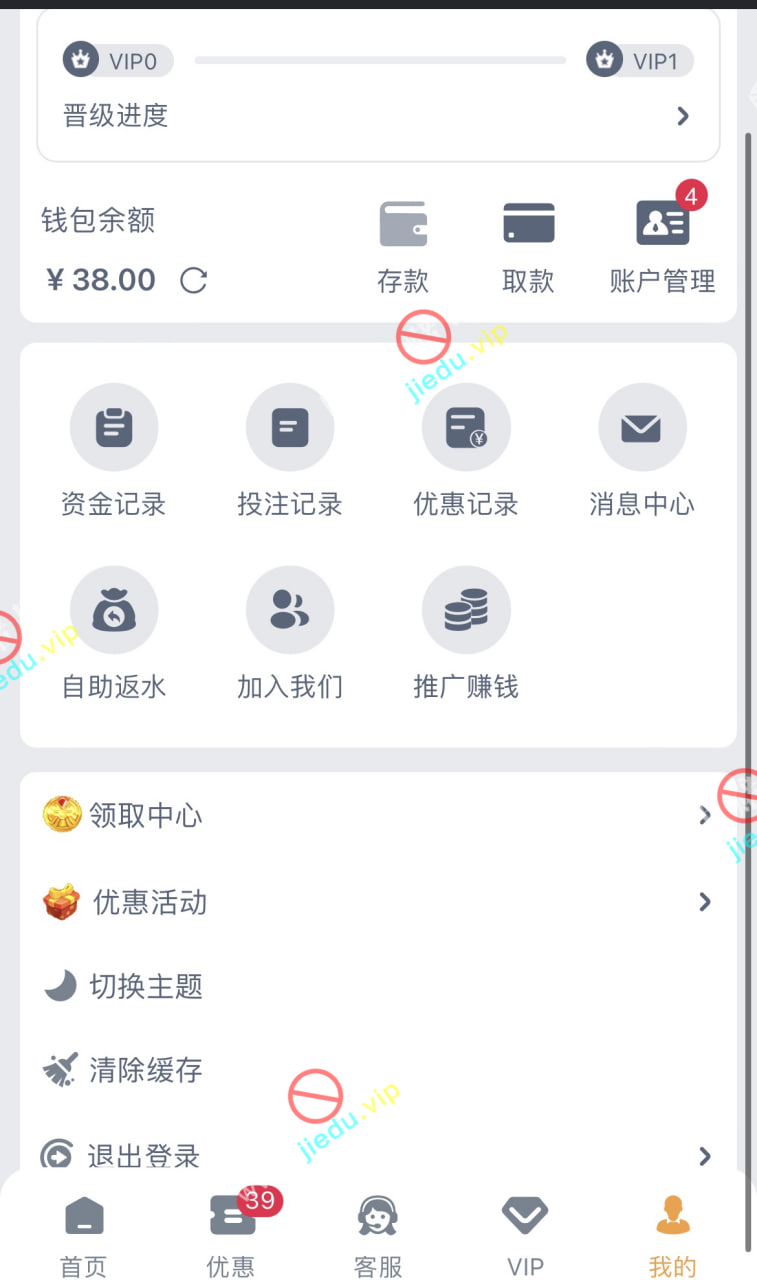Go to 账户管理 account management
This screenshot has width=757, height=1280.
[662, 245]
